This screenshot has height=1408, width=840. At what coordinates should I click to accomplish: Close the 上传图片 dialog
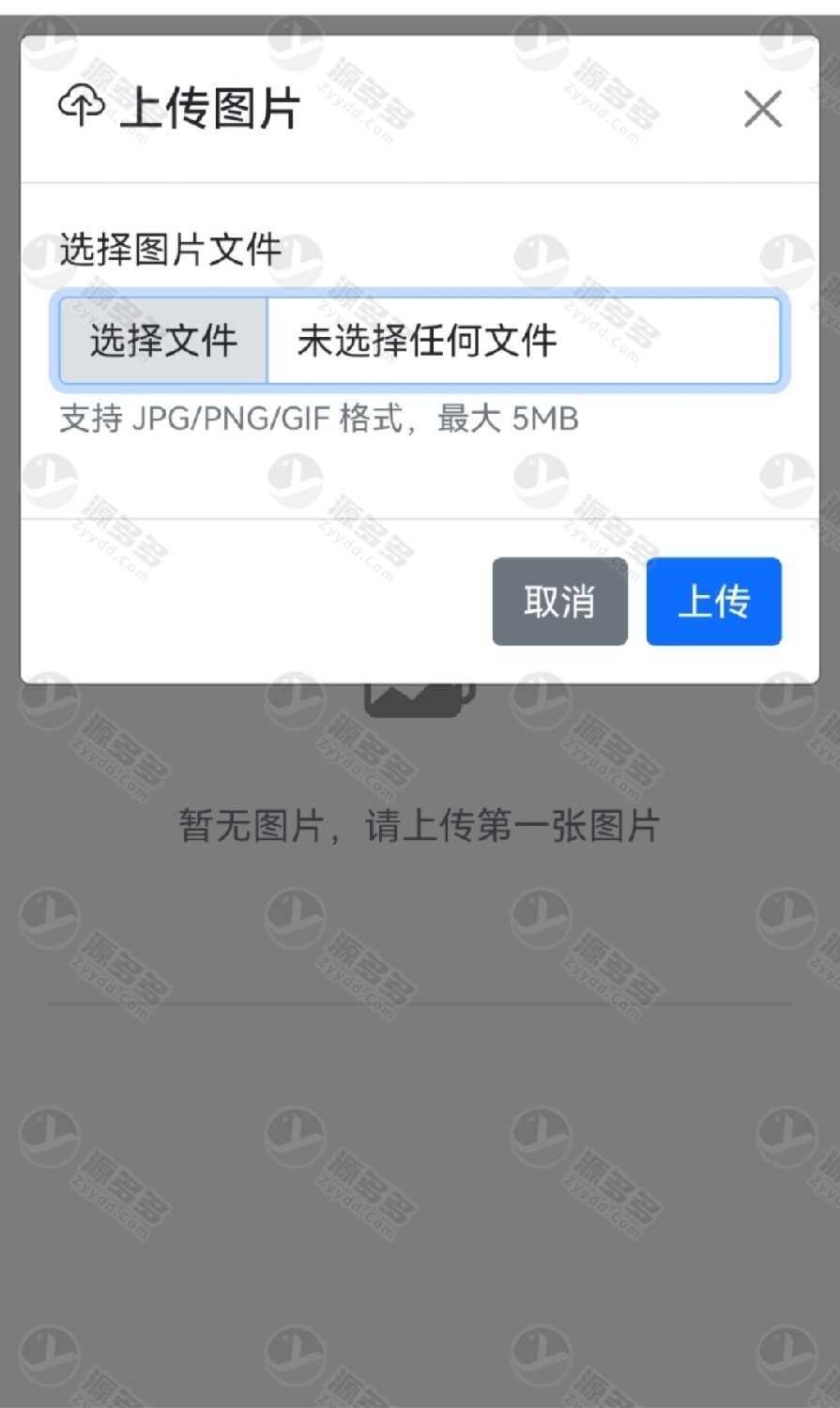[x=762, y=109]
